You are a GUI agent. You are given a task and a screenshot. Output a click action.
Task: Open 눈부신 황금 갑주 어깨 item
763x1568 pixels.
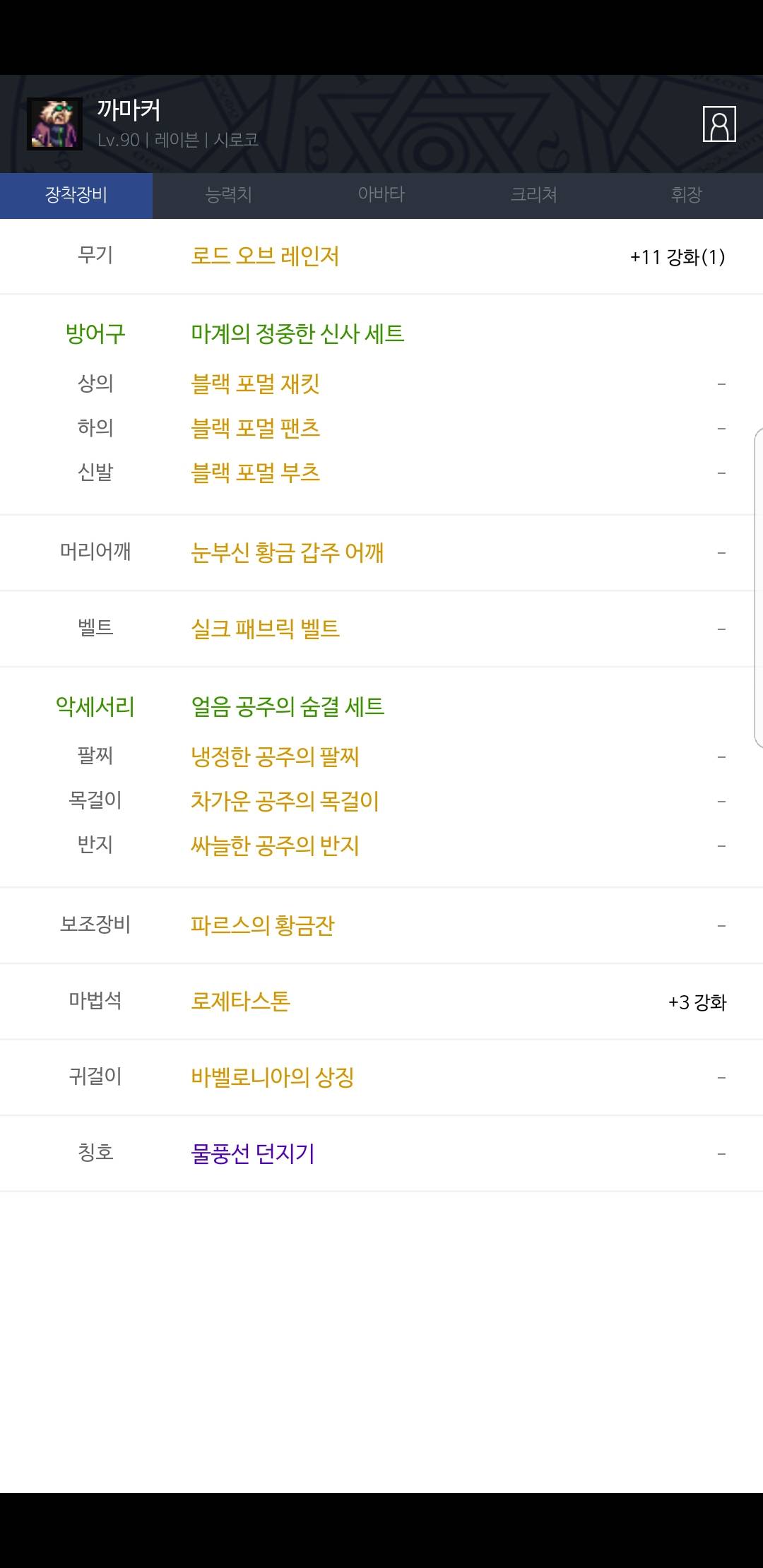click(288, 553)
